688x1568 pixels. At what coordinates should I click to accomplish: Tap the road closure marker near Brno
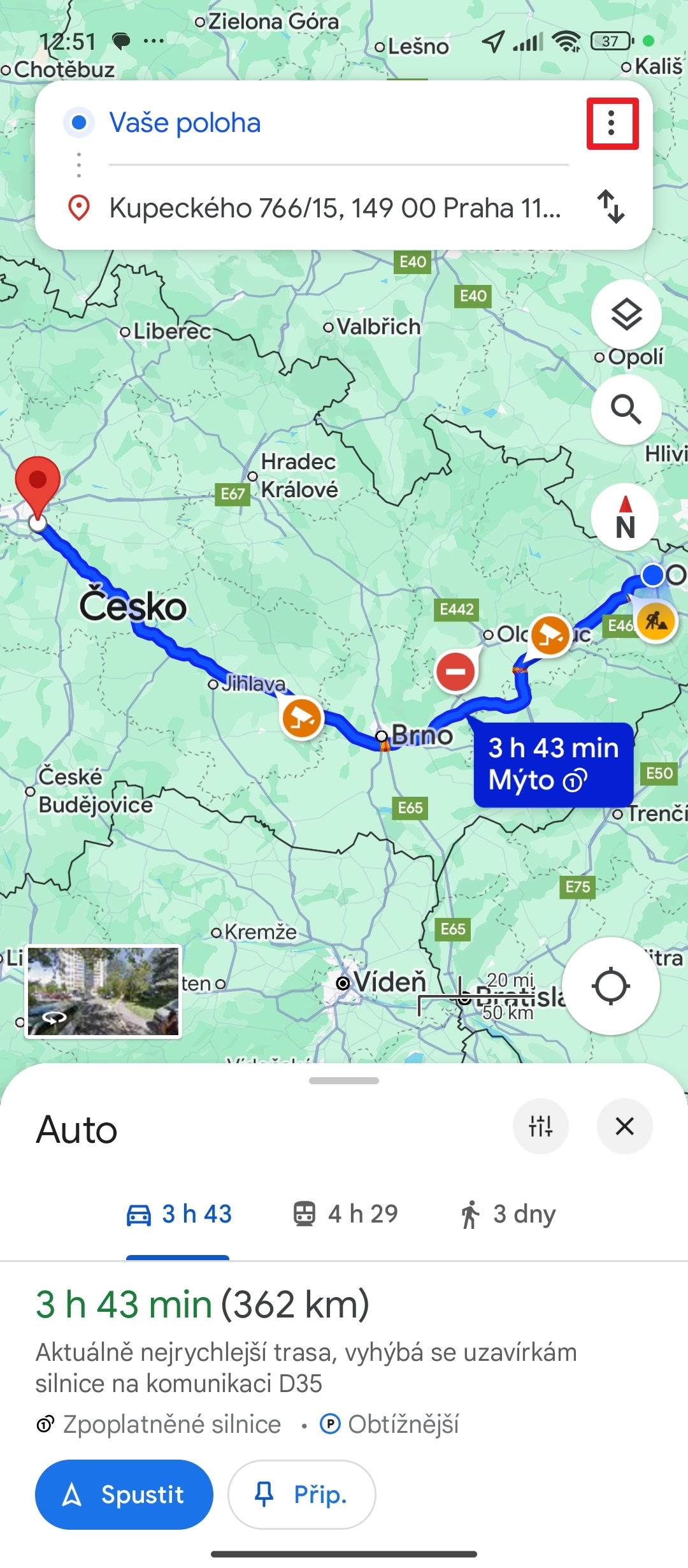456,672
